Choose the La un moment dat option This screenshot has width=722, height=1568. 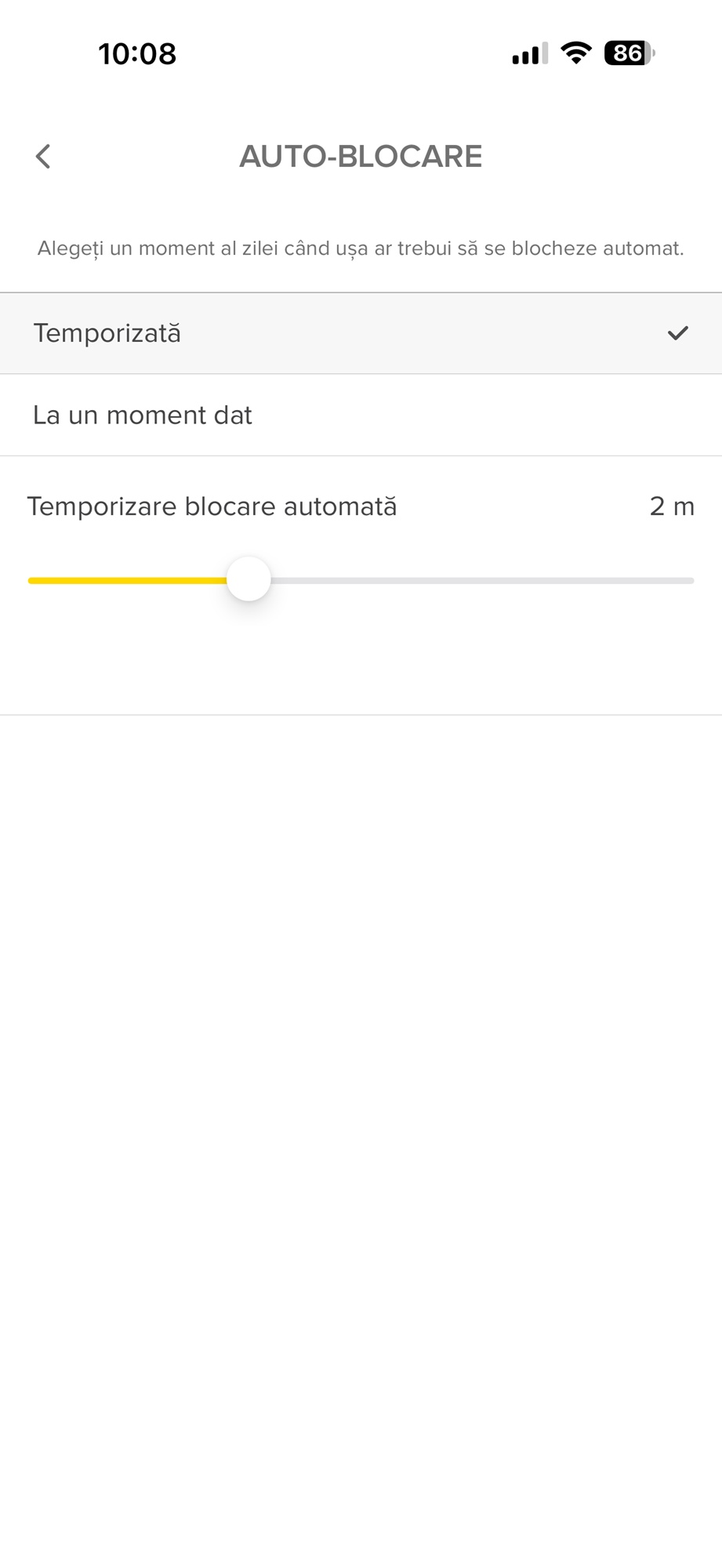[x=361, y=415]
